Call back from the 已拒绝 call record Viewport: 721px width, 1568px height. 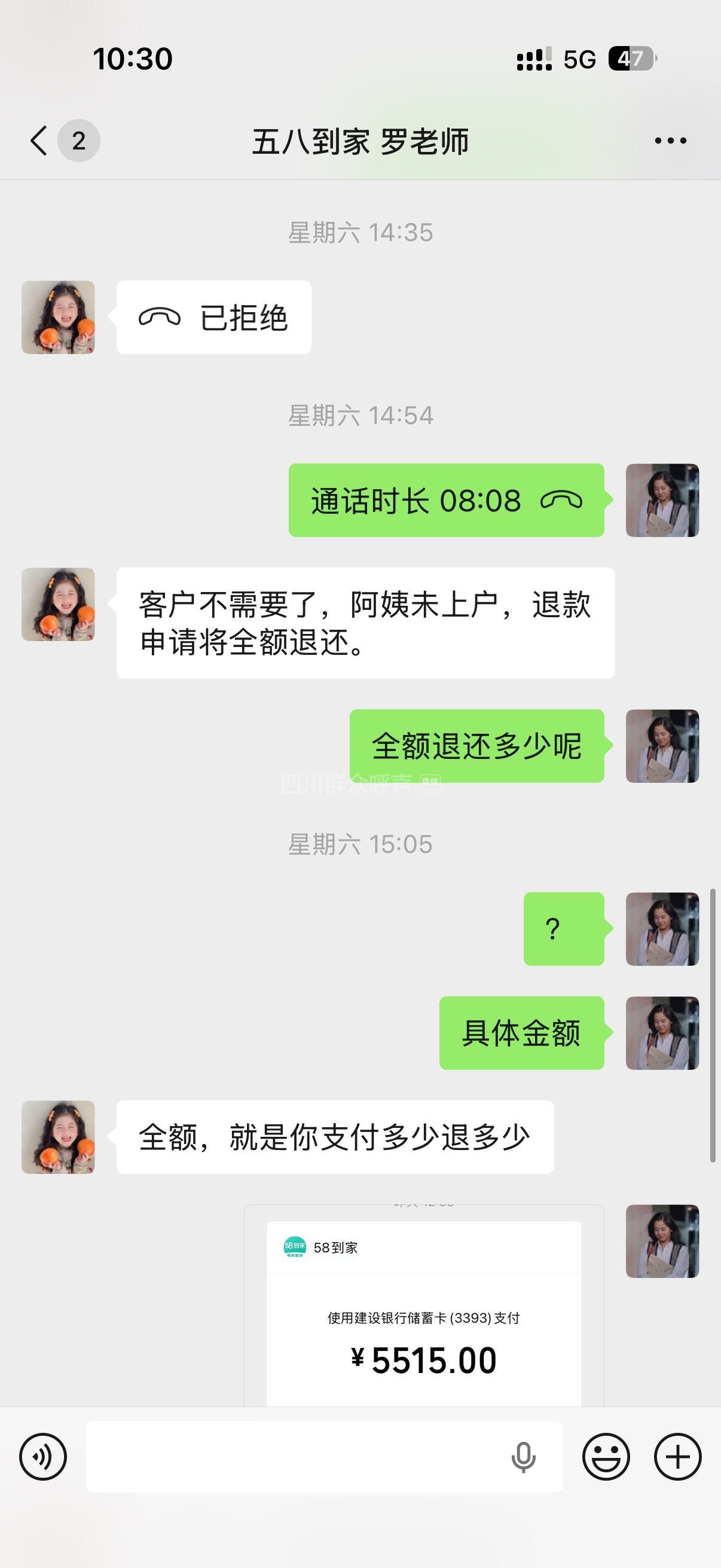[213, 317]
